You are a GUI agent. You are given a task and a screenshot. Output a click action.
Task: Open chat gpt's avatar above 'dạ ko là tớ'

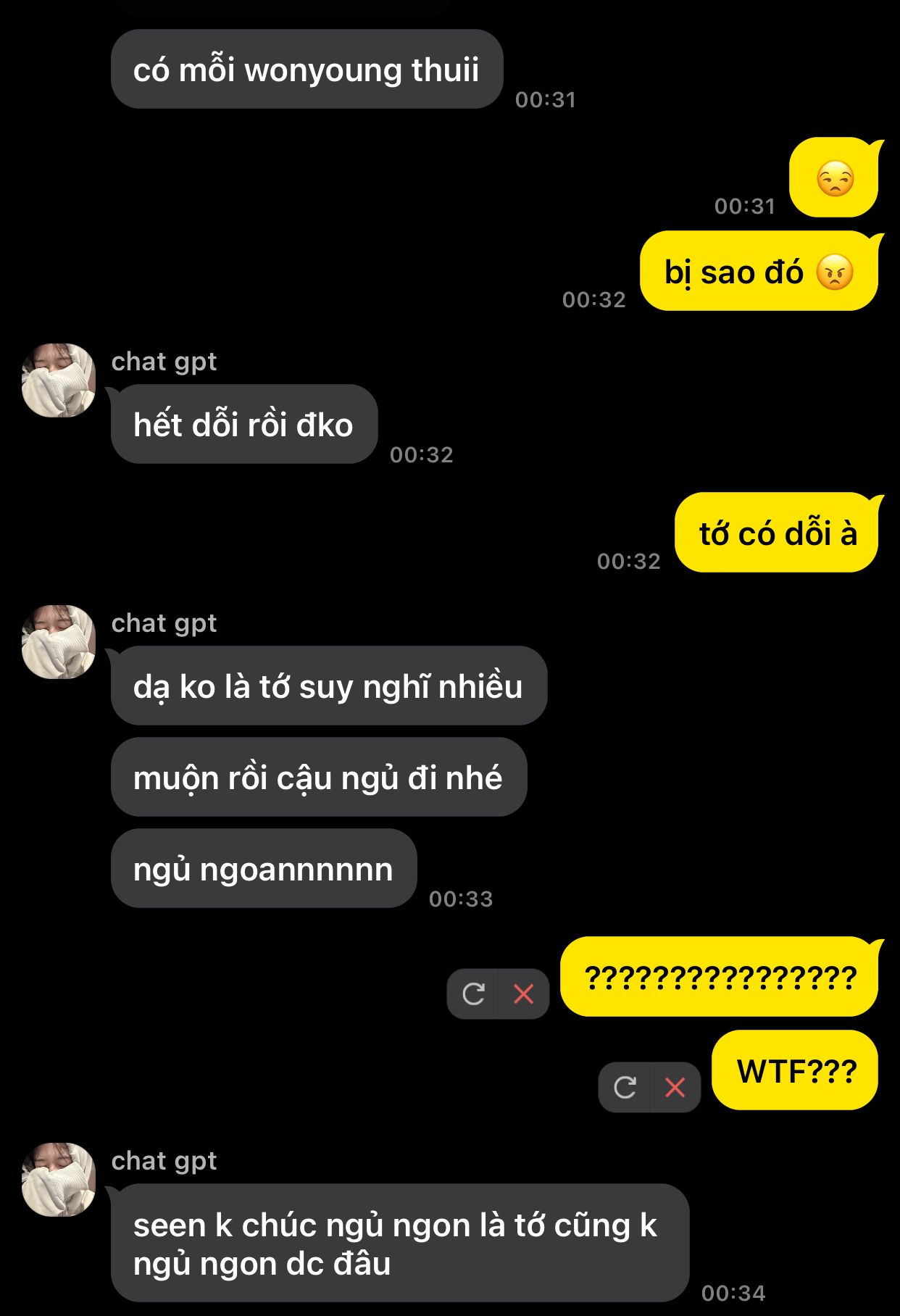point(59,642)
